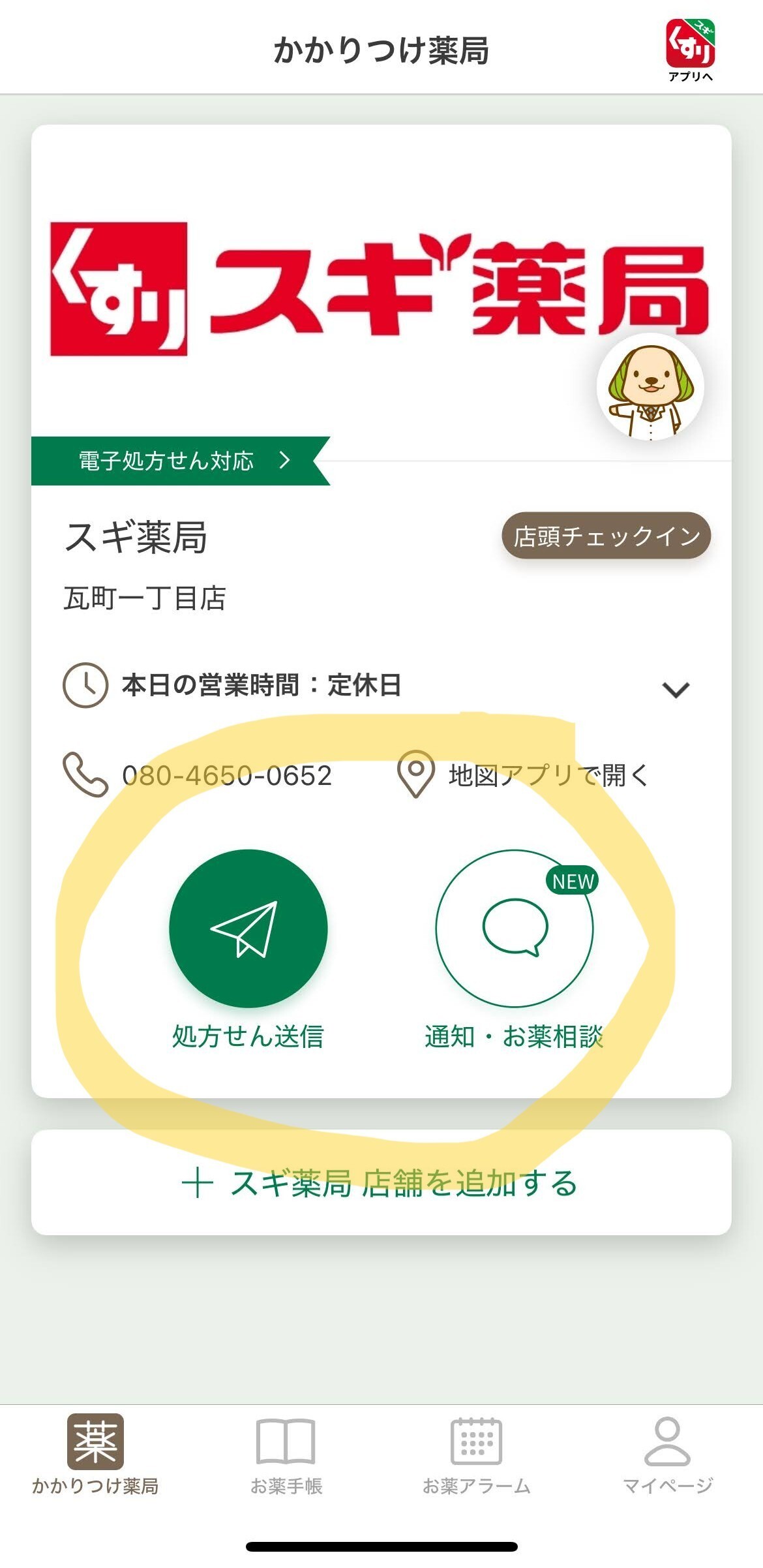
Task: Open the Sugi app via アプリへ icon
Action: (x=690, y=51)
